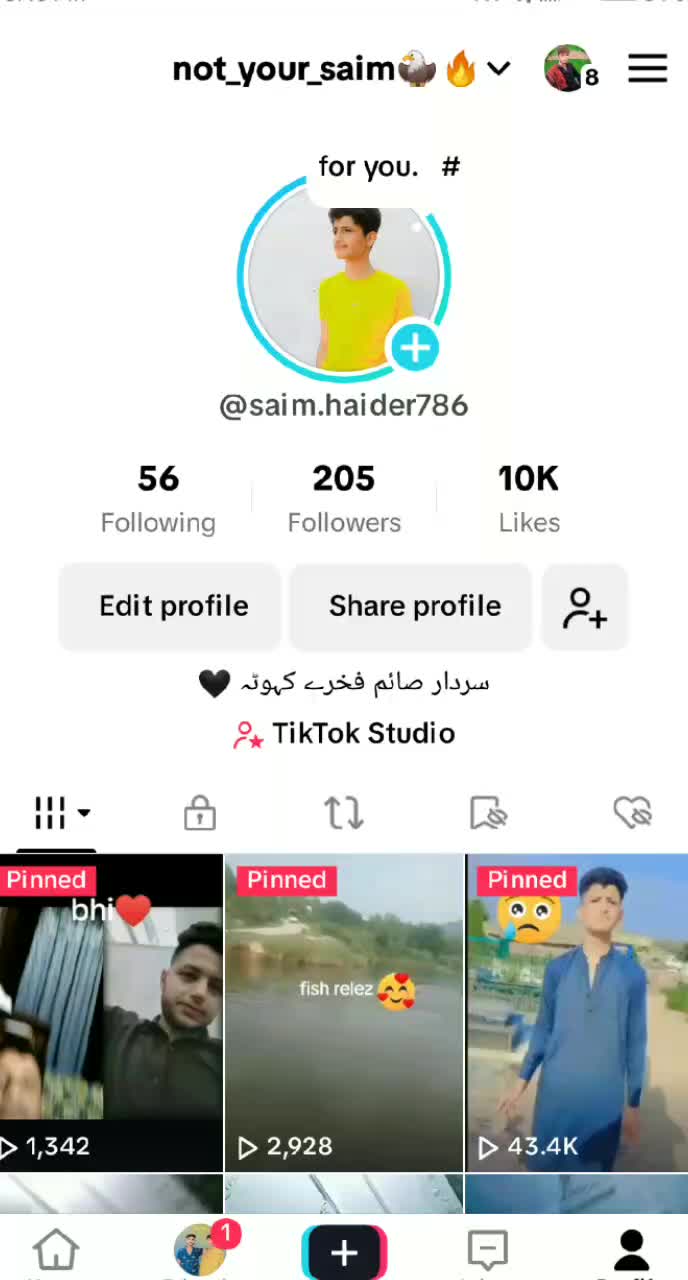Open TikTok Studio
This screenshot has height=1280, width=688.
point(344,734)
